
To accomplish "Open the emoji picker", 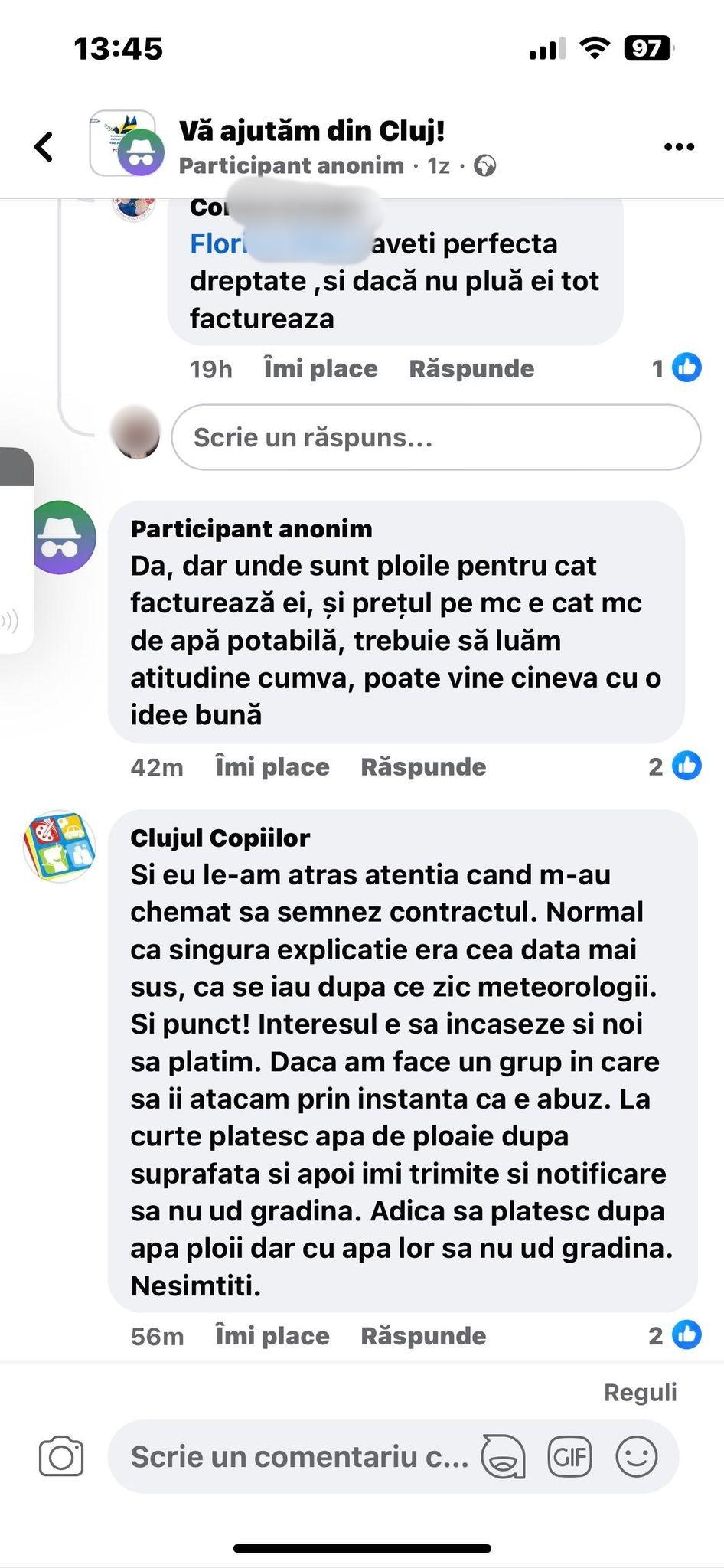I will (x=637, y=1456).
